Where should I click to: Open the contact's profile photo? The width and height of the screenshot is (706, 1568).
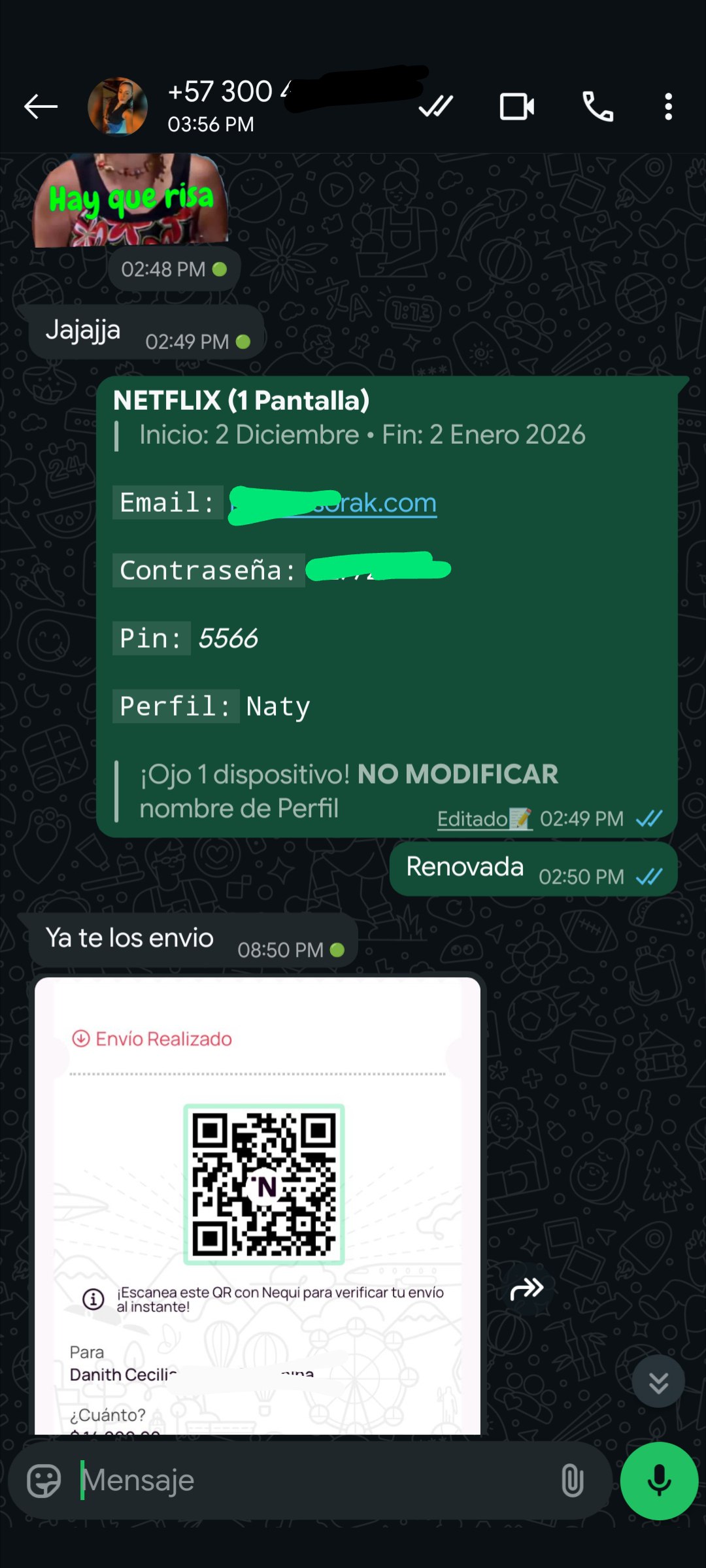[118, 107]
